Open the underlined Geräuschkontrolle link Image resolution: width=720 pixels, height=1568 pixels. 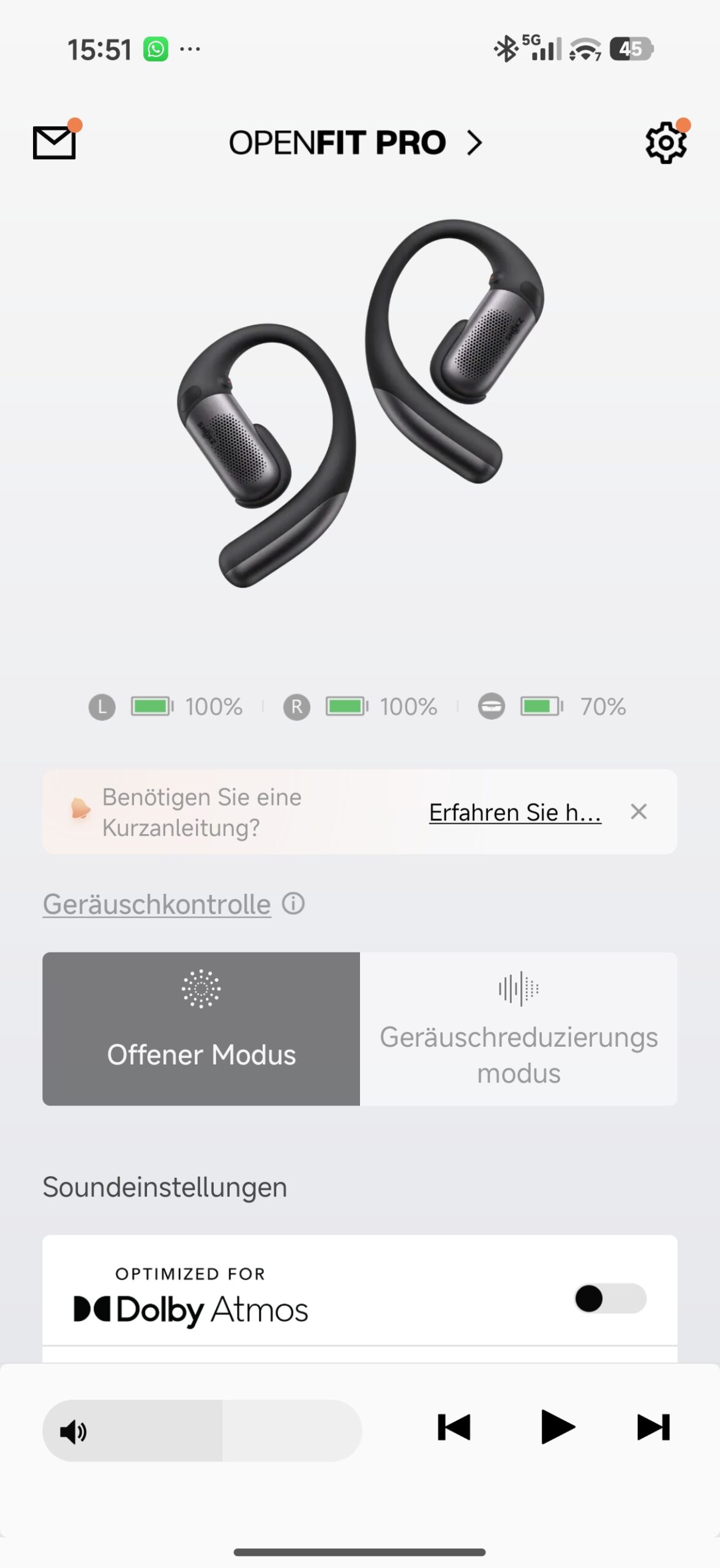[x=157, y=904]
